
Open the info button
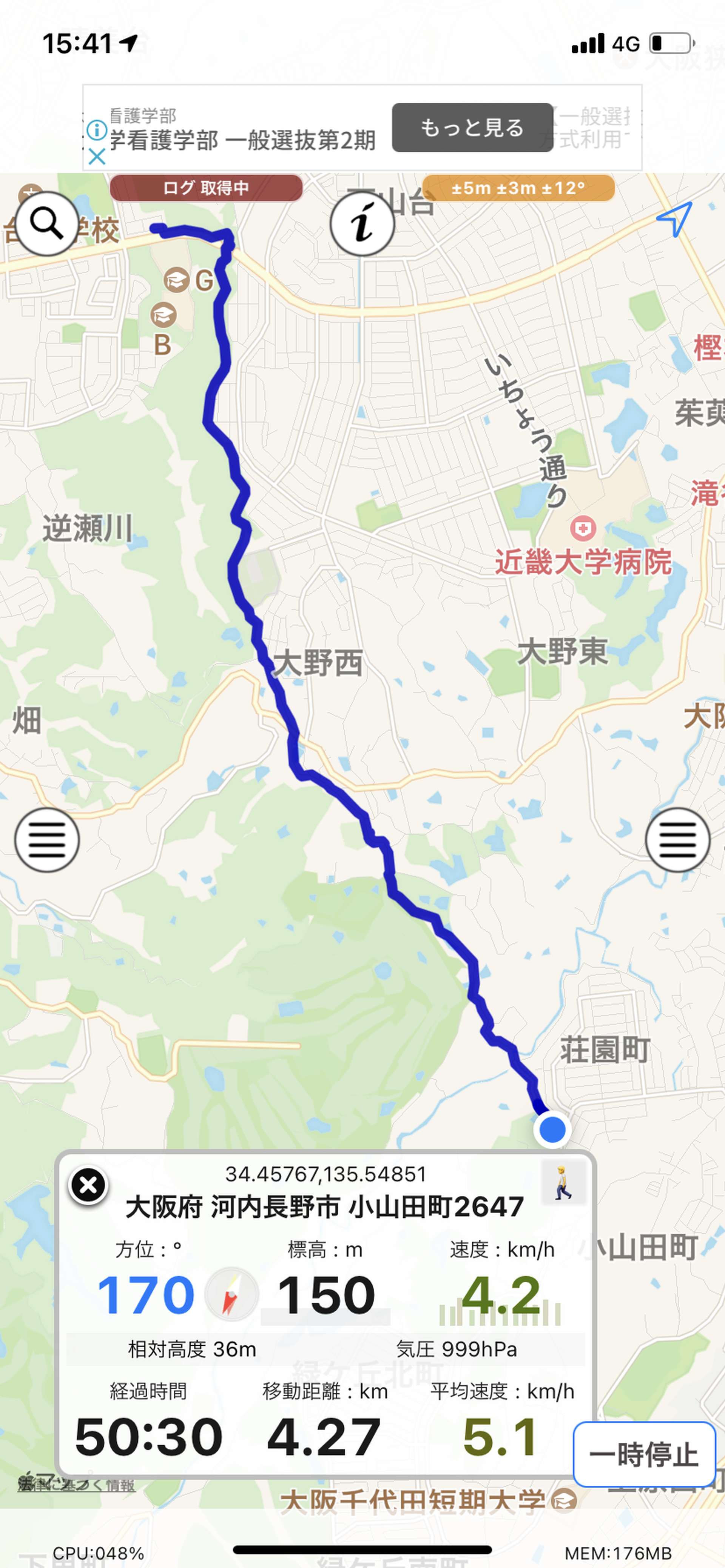pos(362,223)
